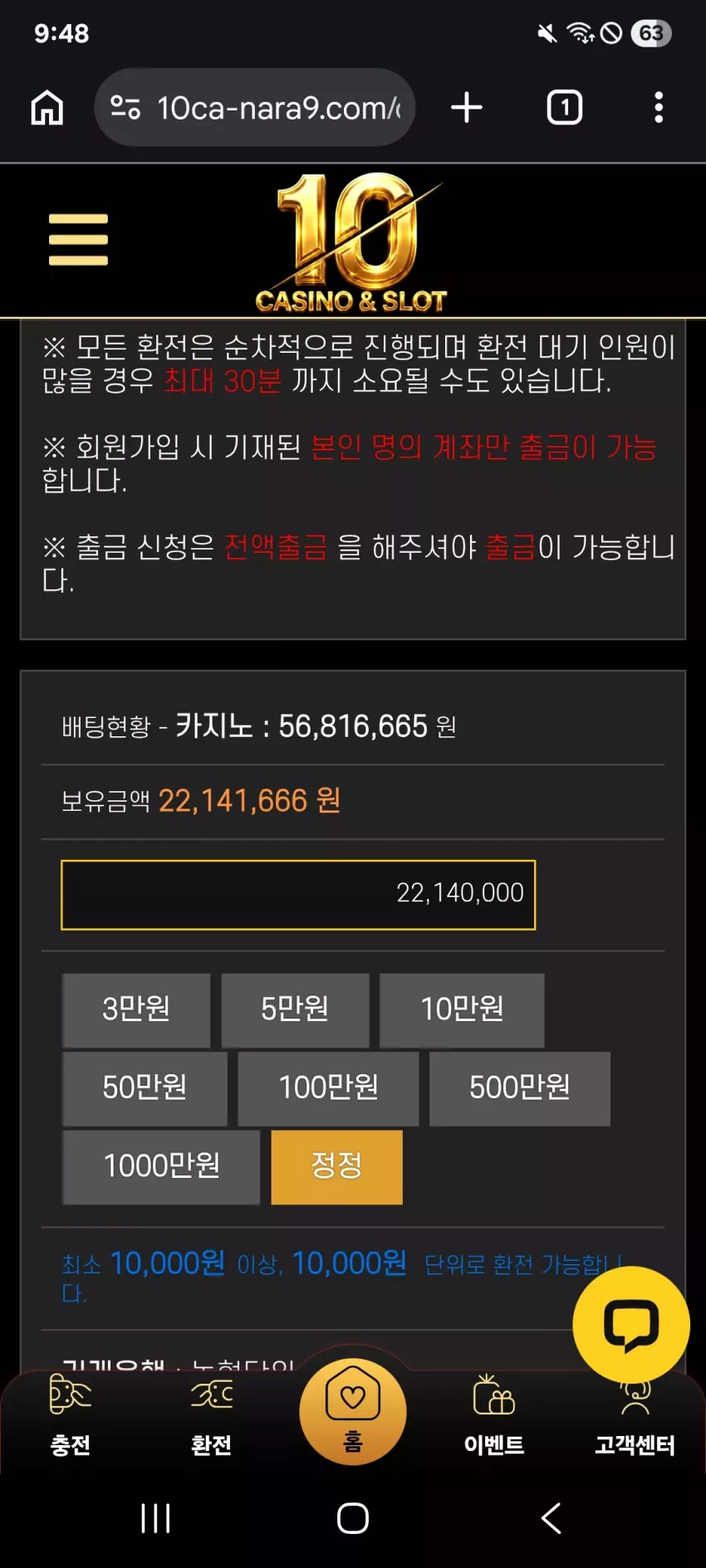
Task: Go to the 홈 tab
Action: [x=353, y=1411]
